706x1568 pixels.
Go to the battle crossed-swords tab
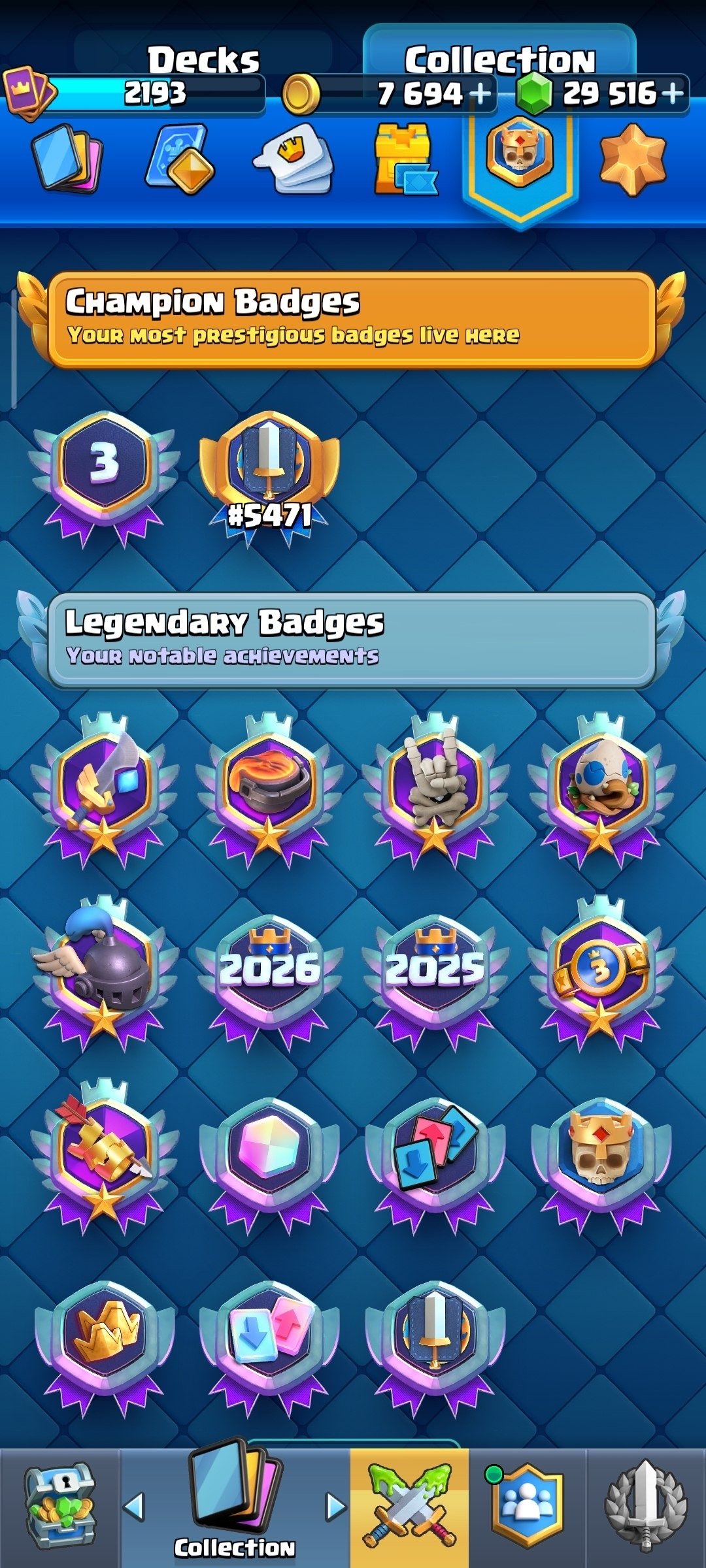coord(409,1509)
